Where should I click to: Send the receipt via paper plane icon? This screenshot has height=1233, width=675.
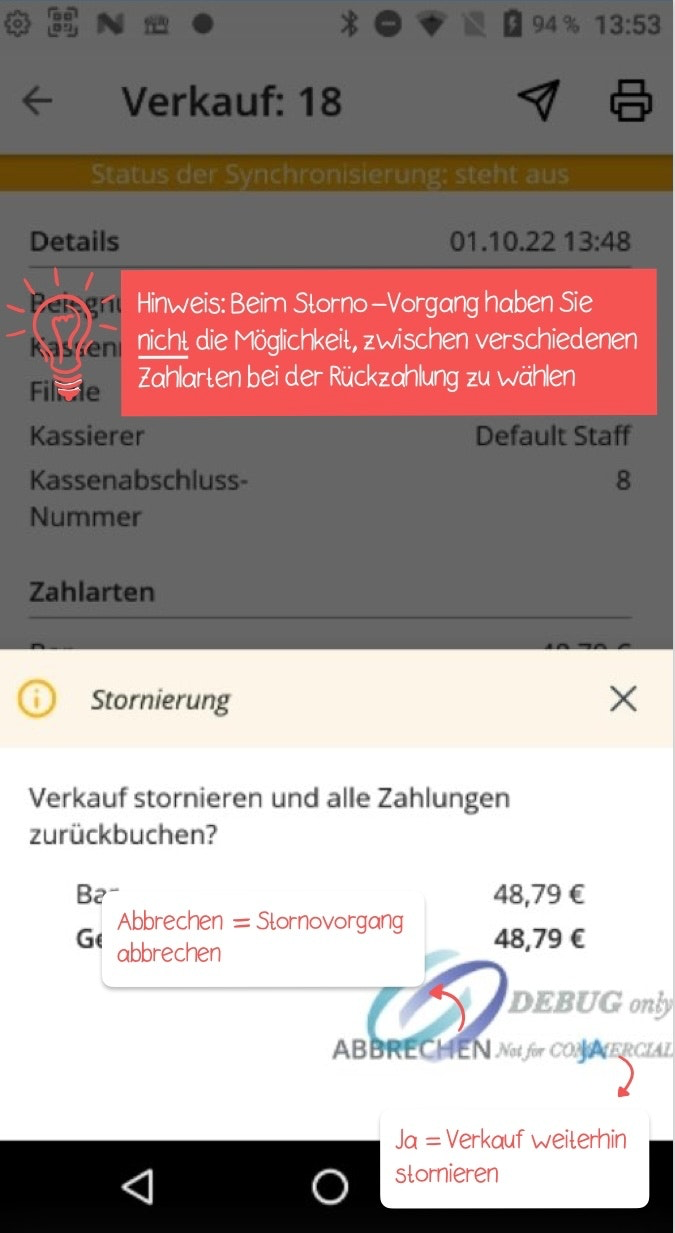click(x=538, y=101)
